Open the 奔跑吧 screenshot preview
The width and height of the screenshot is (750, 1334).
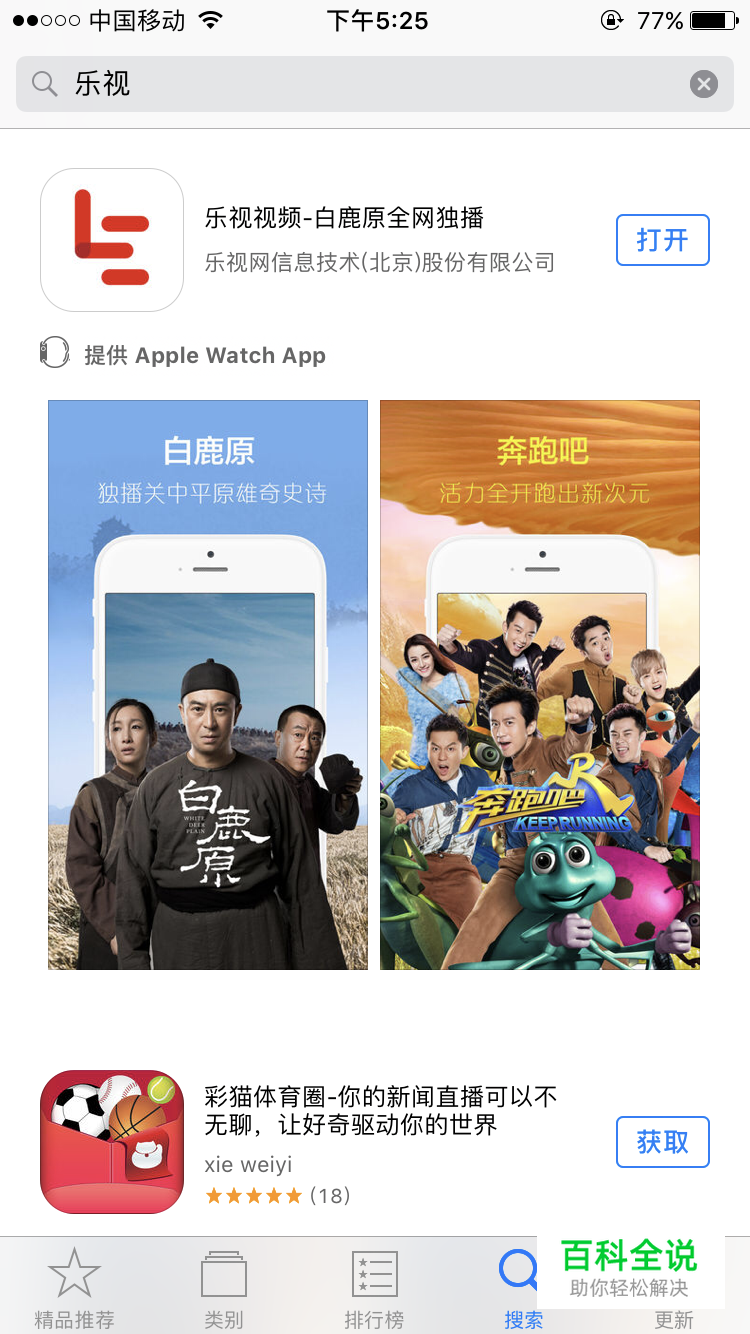tap(540, 685)
